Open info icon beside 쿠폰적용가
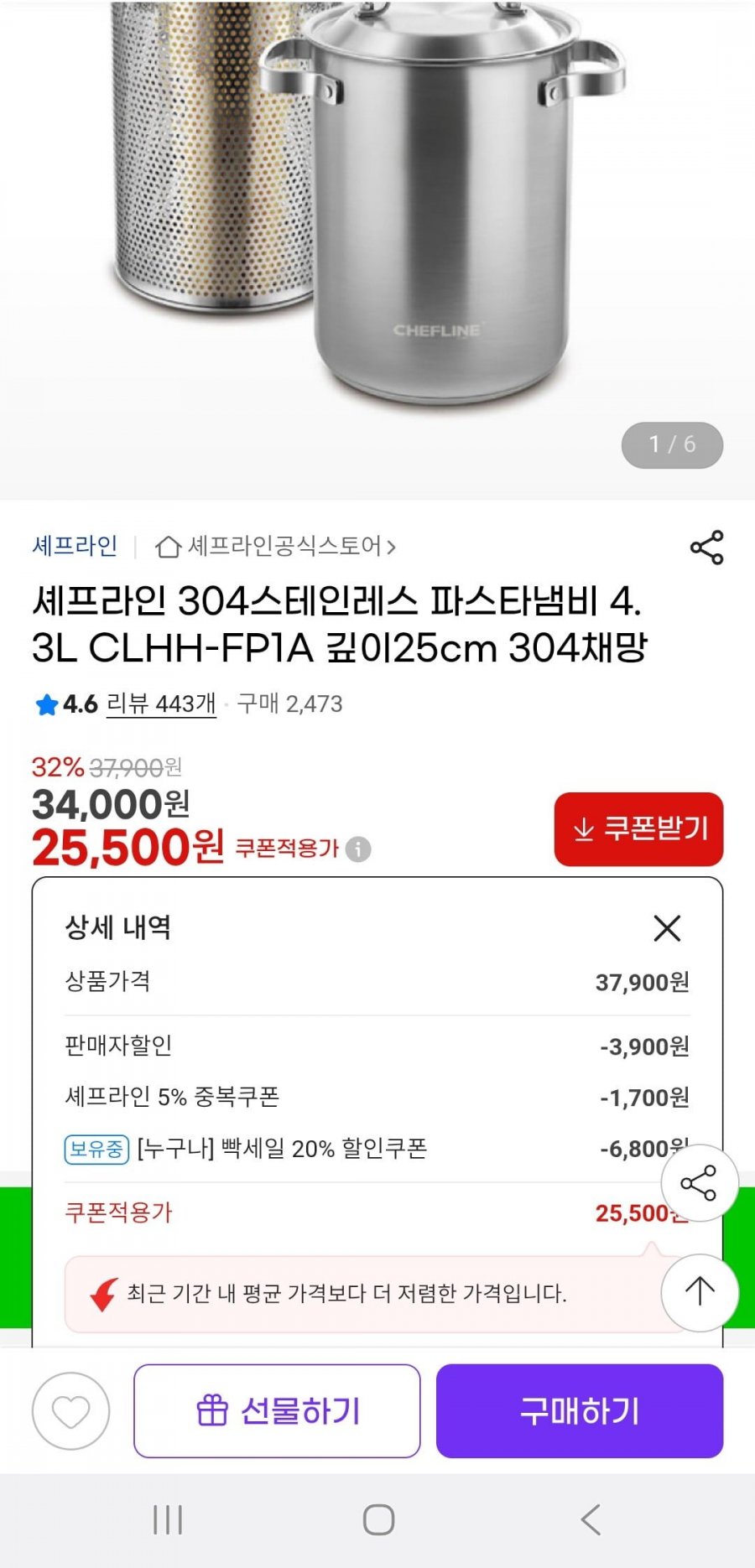 (358, 849)
